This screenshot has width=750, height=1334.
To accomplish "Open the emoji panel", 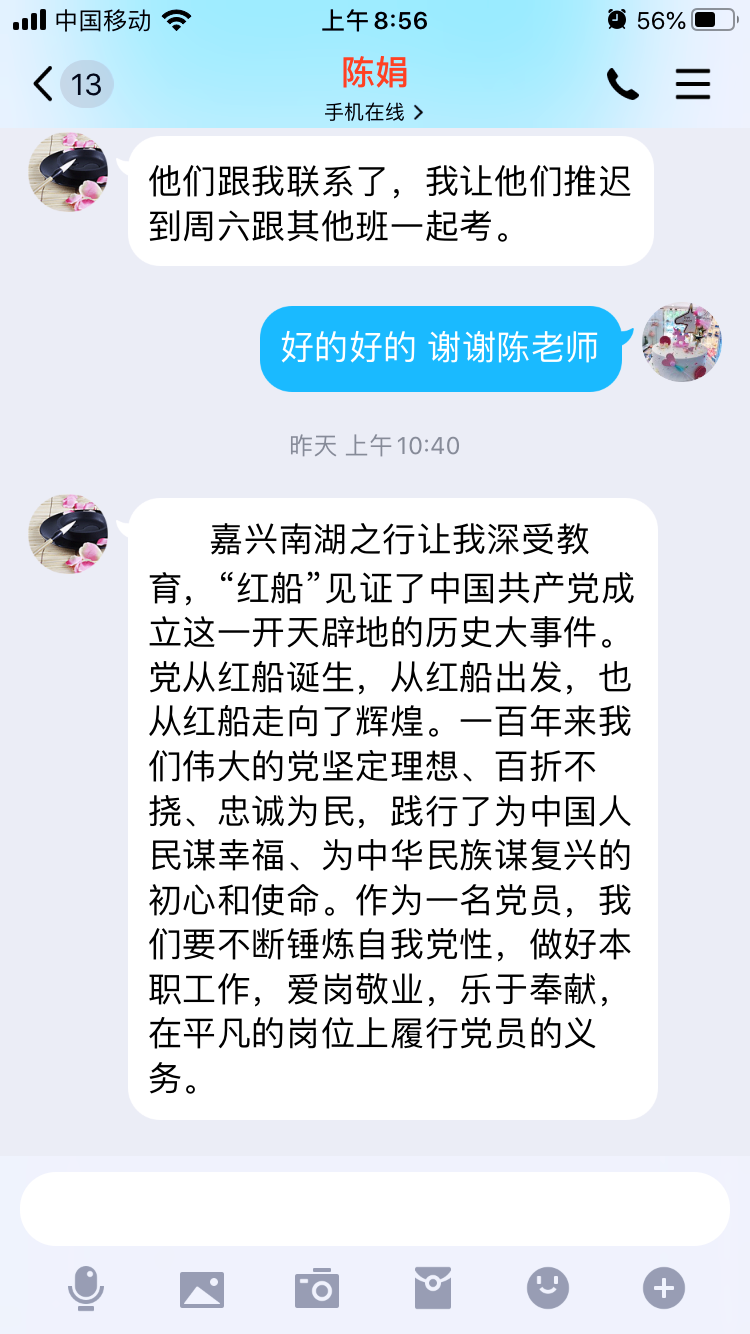I will pos(548,1288).
